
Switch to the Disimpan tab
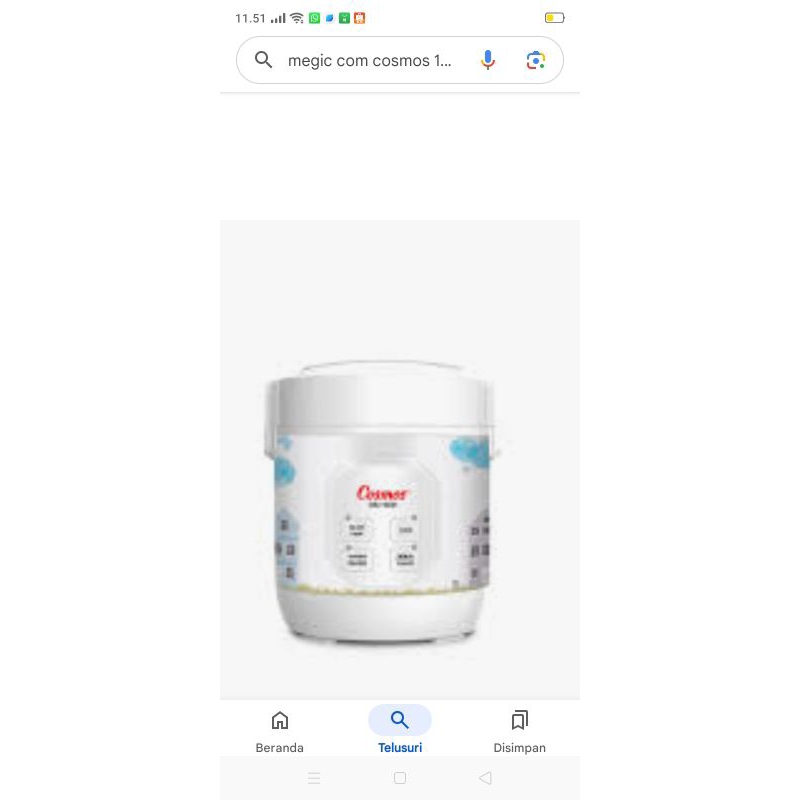pos(519,731)
